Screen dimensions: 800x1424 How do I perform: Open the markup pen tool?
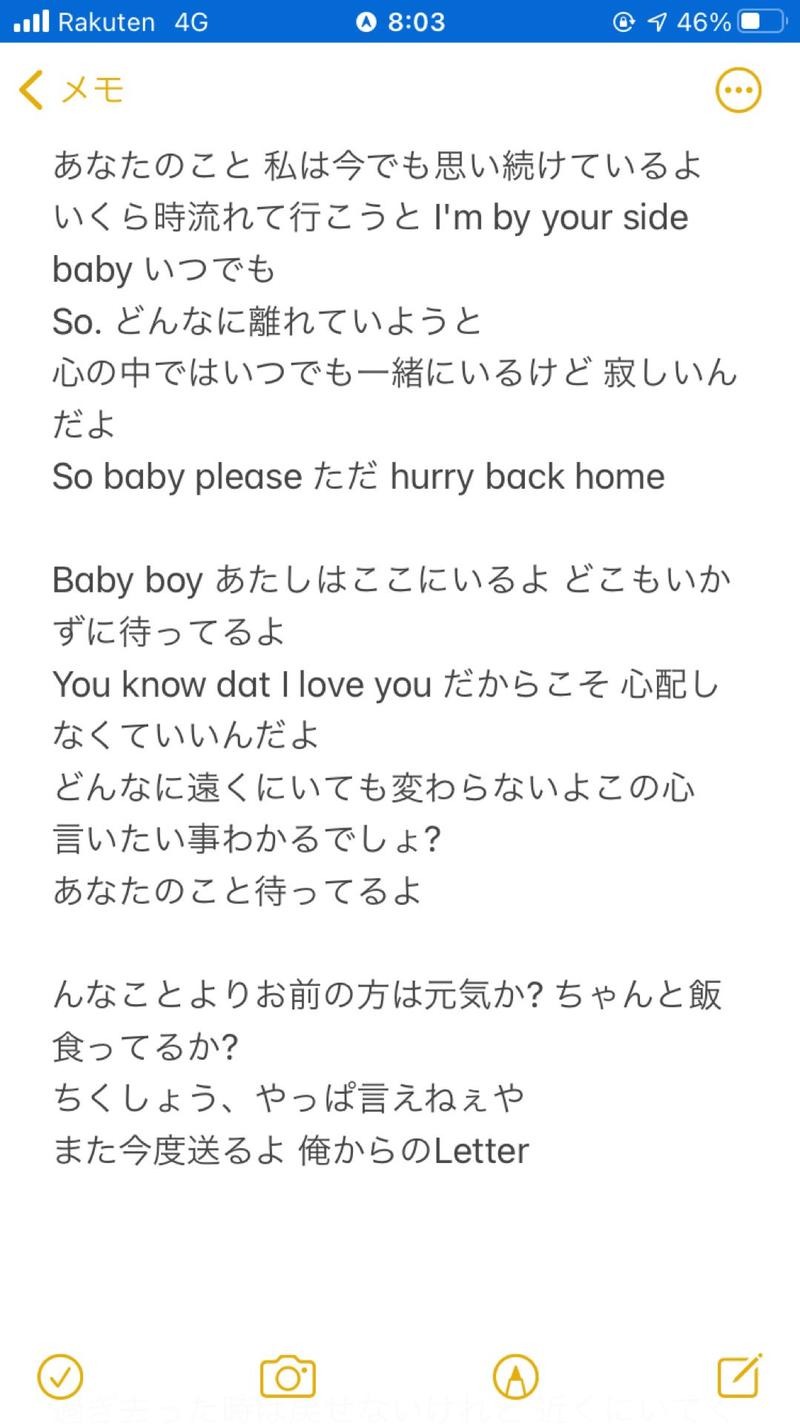point(516,1377)
